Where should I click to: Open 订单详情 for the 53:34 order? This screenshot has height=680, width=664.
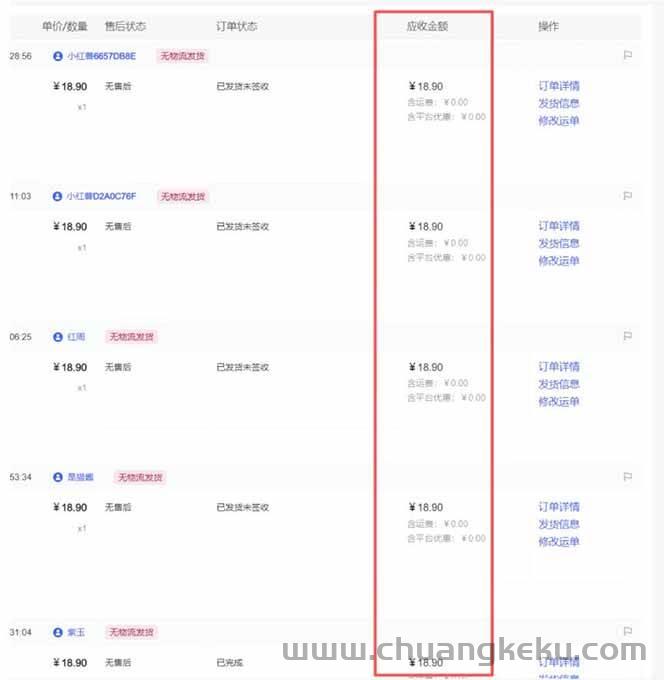click(559, 507)
